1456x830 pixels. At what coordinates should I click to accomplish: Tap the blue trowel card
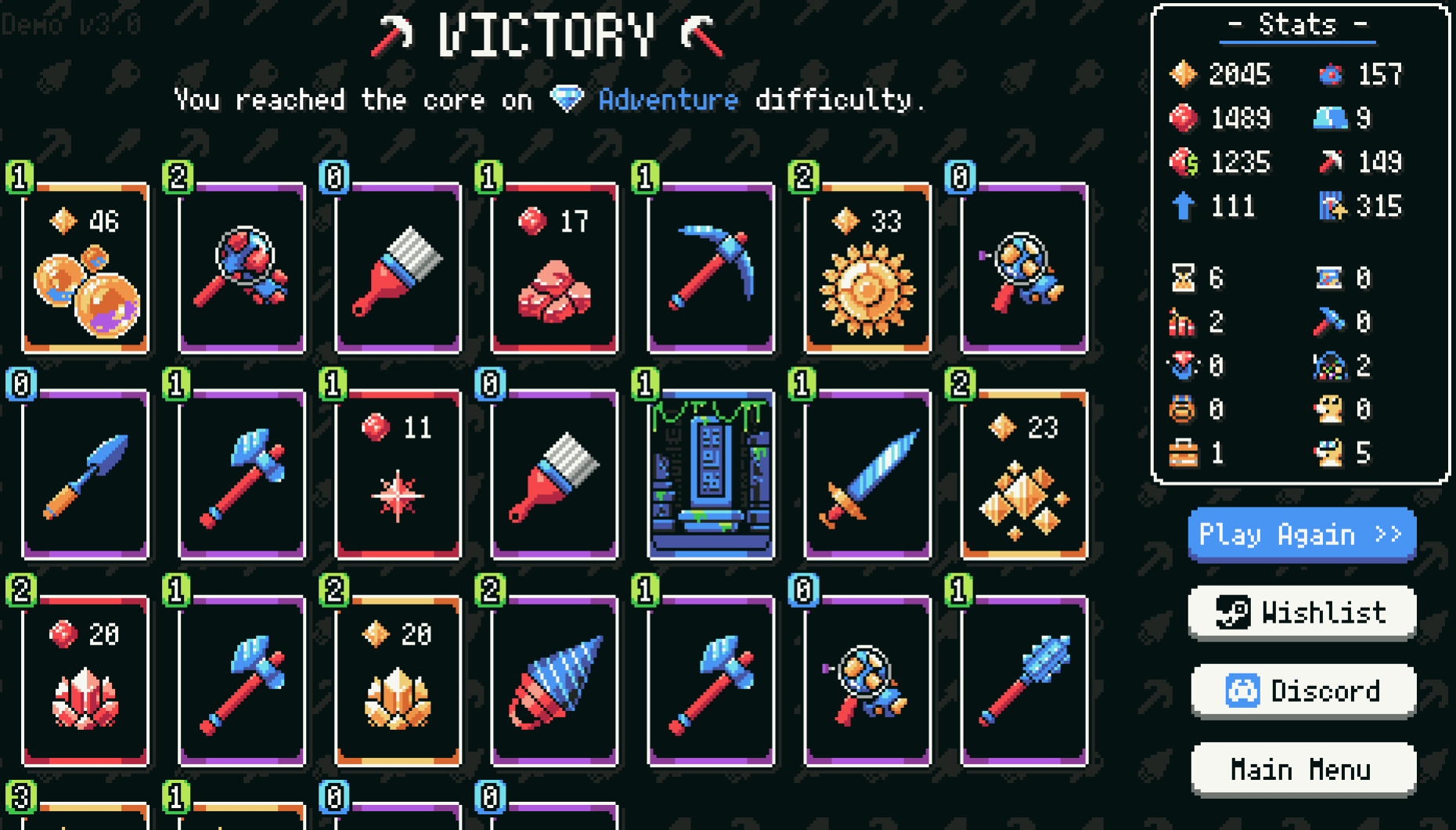[85, 475]
